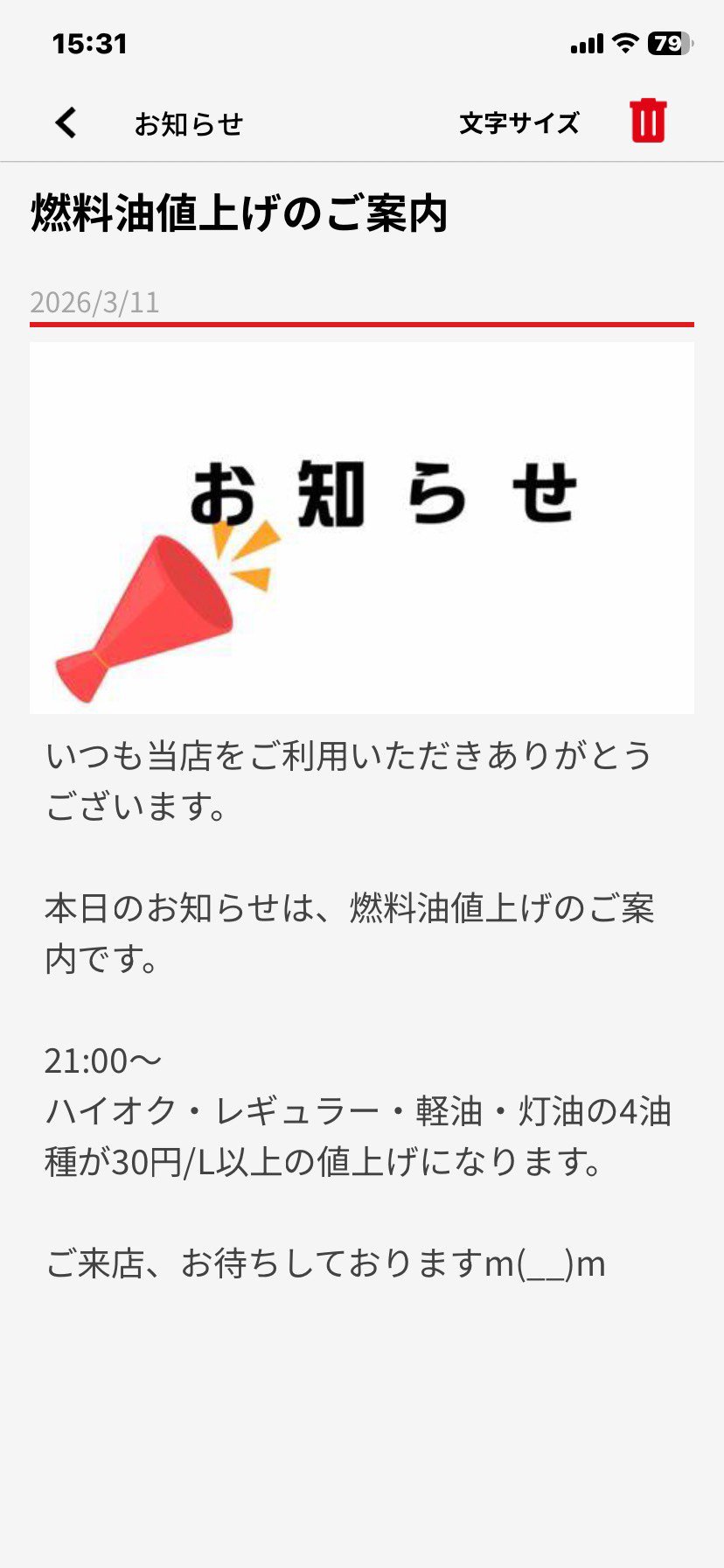The height and width of the screenshot is (1568, 724).
Task: Open the 文字サイズ text size option
Action: pos(519,123)
